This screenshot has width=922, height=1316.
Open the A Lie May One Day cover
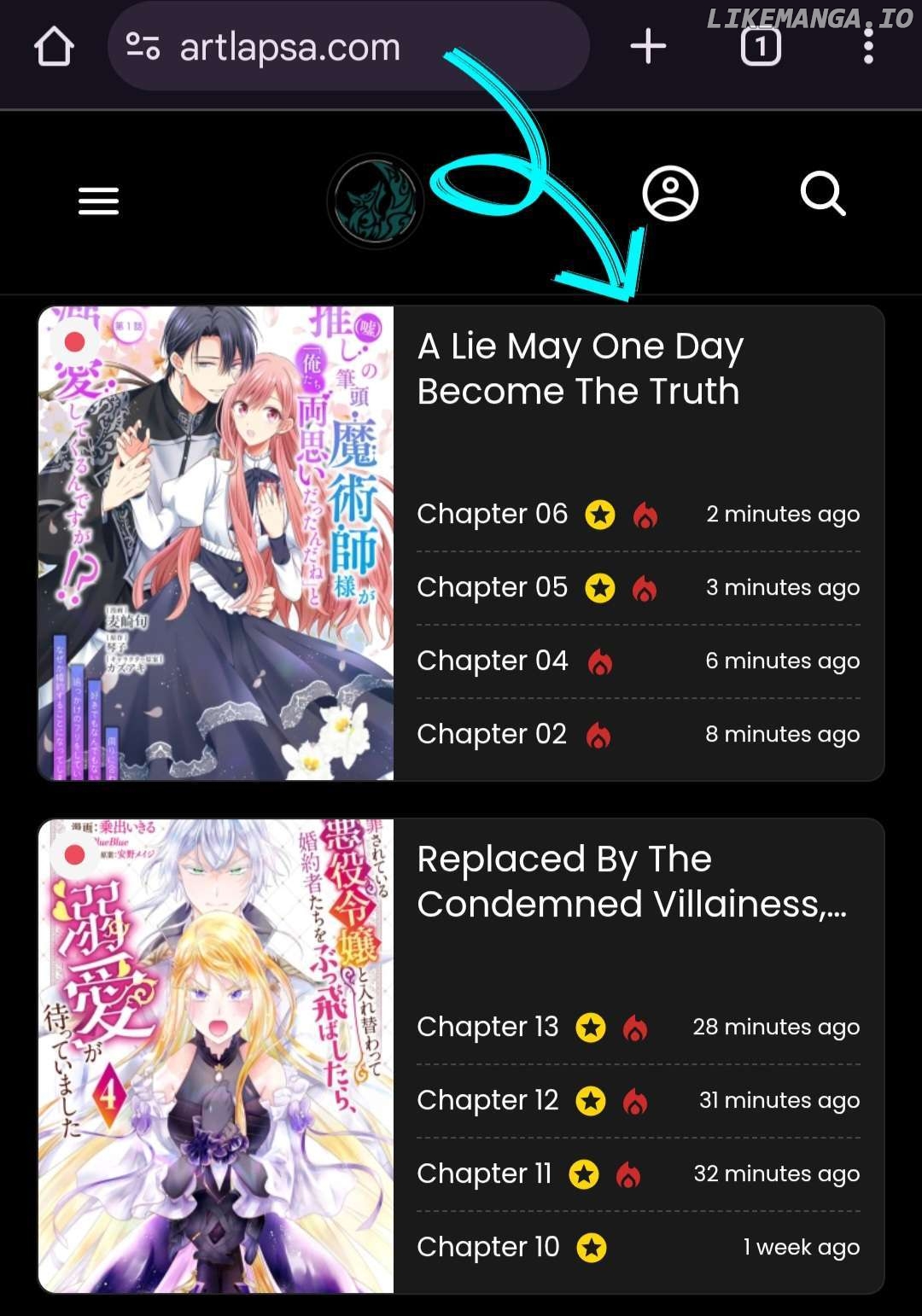[216, 543]
